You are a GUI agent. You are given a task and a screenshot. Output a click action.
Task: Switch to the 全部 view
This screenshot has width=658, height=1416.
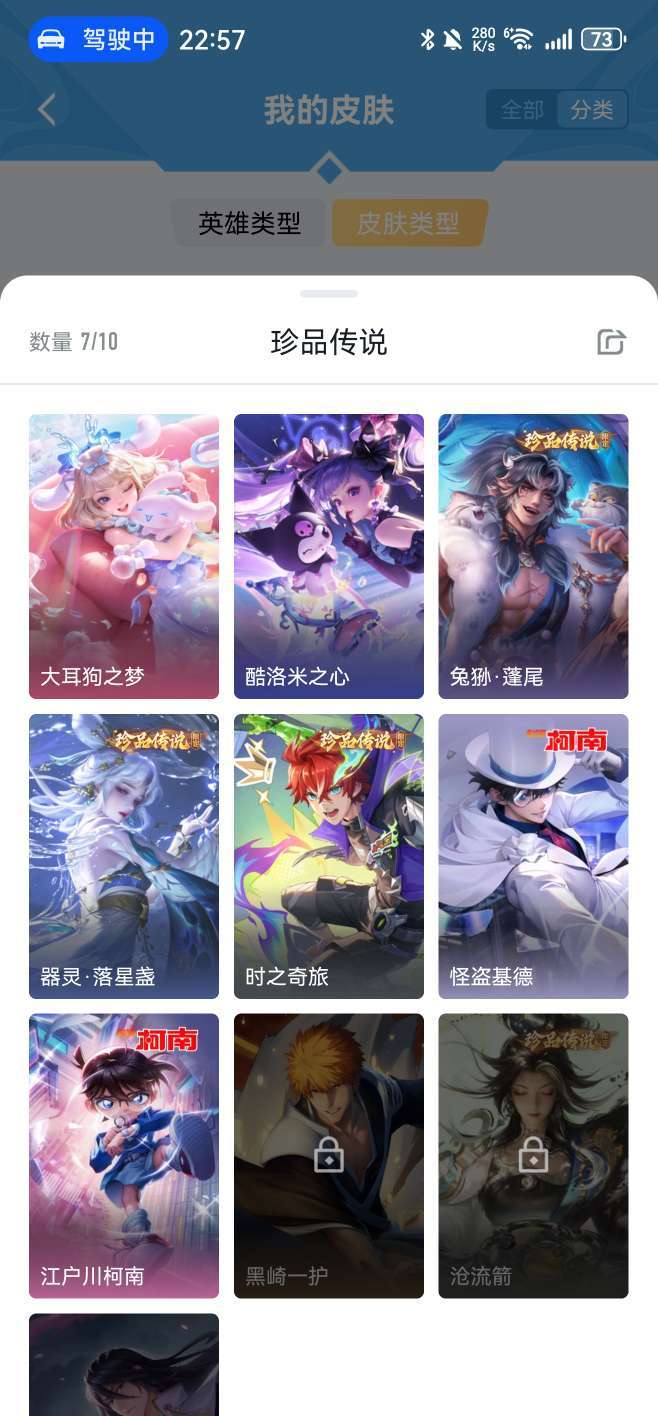pos(522,110)
